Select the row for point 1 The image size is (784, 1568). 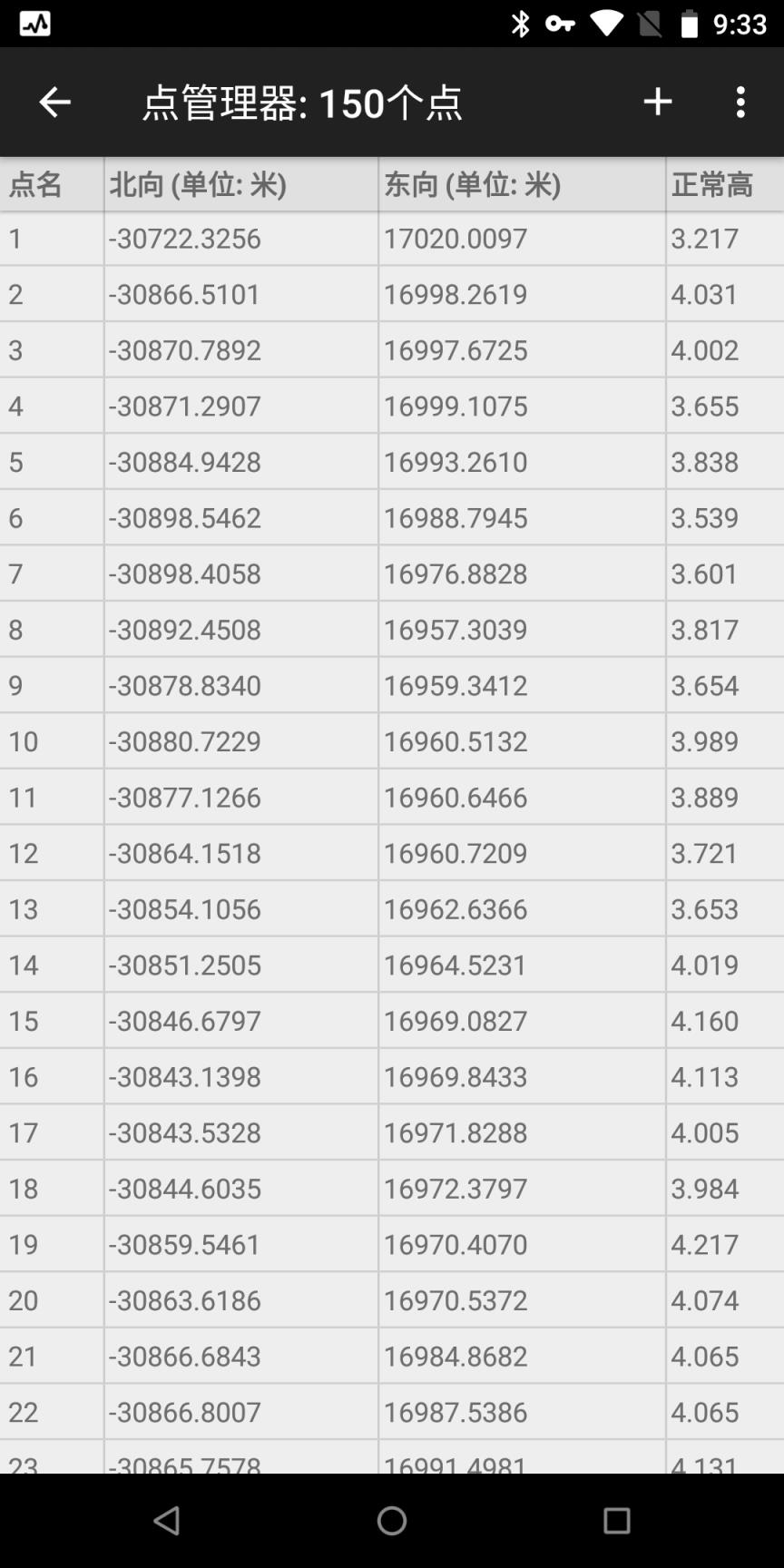390,239
